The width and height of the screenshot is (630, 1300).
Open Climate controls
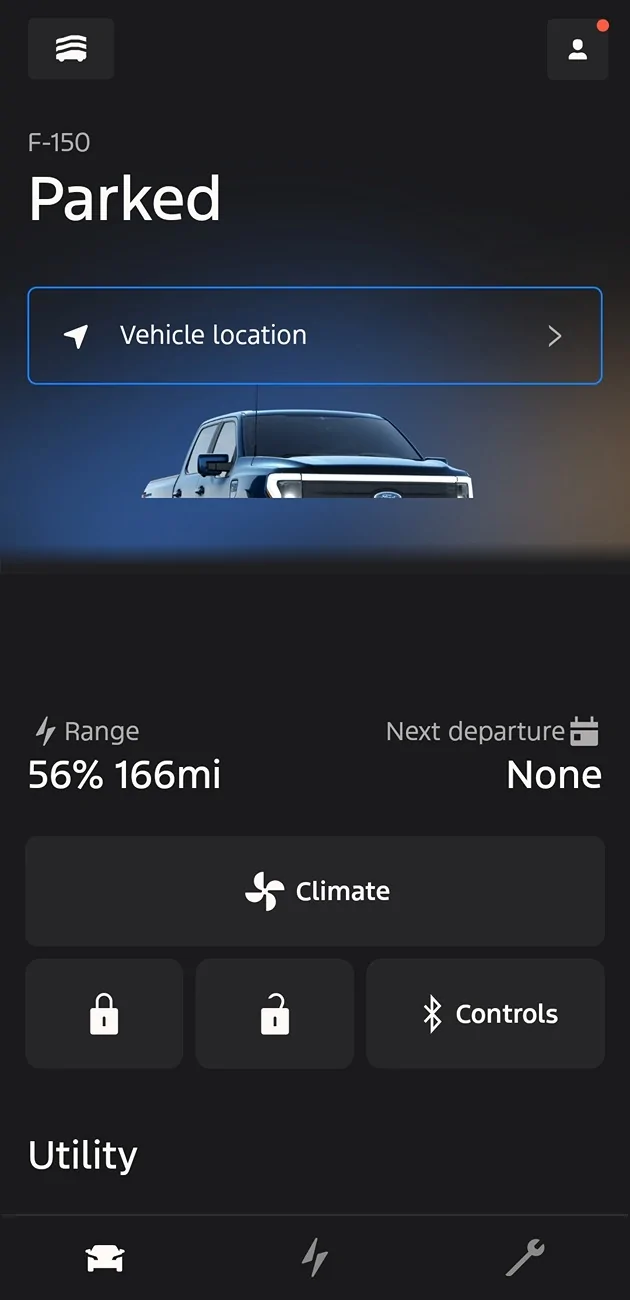pyautogui.click(x=315, y=891)
